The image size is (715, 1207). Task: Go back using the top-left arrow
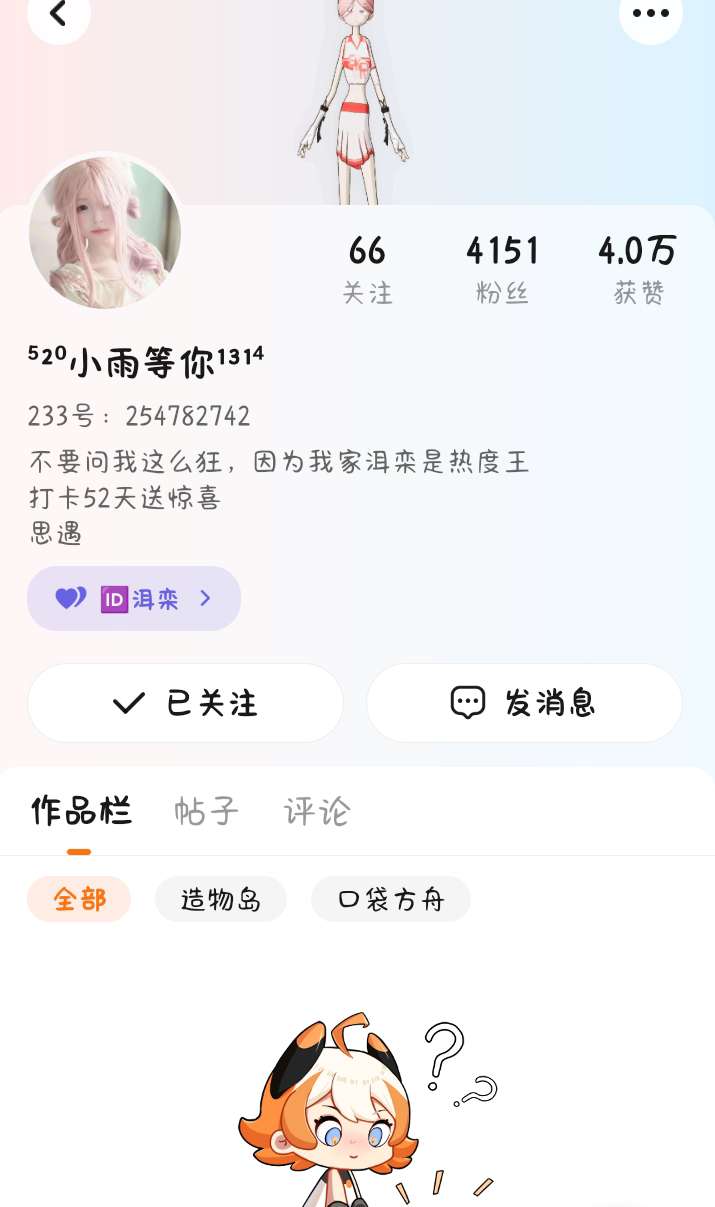point(58,15)
